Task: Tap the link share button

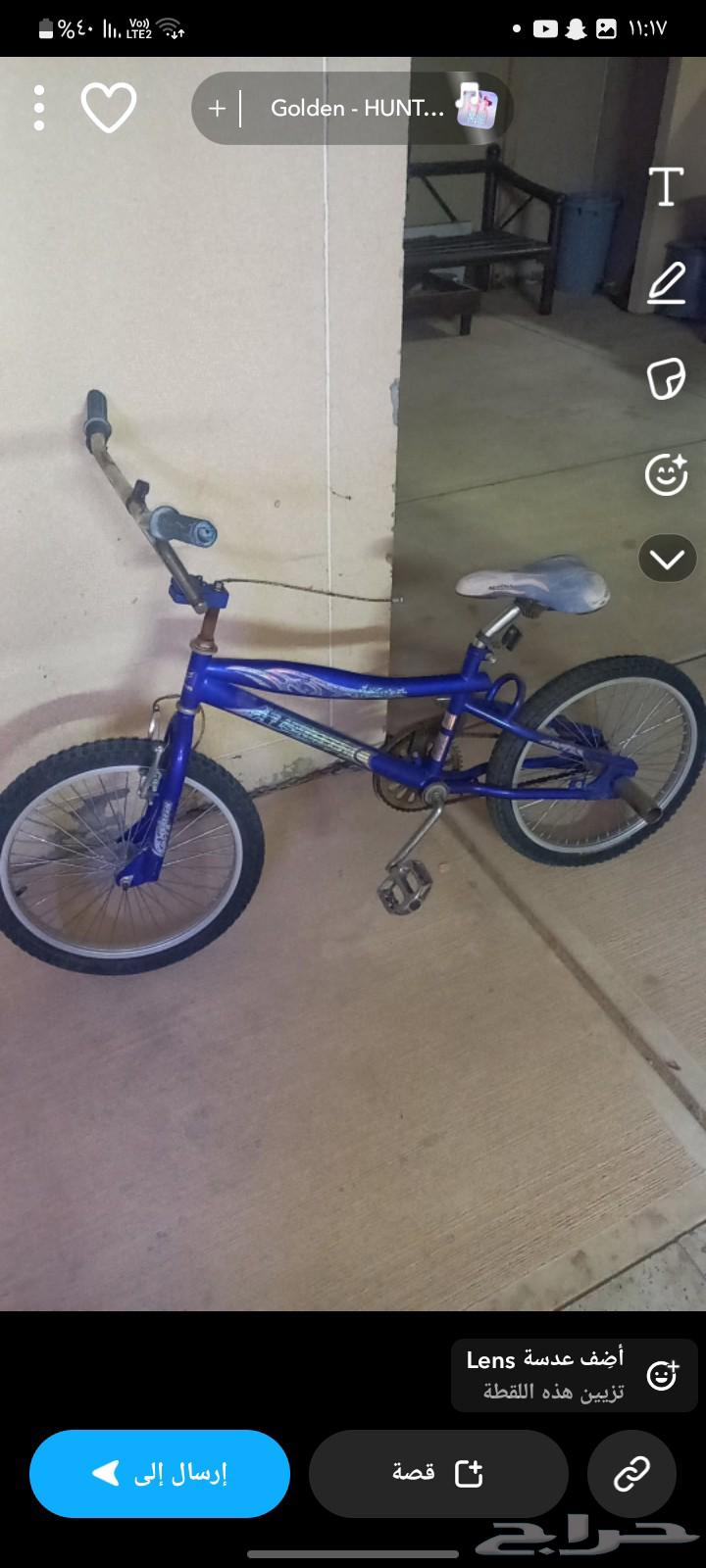Action: [x=631, y=1473]
